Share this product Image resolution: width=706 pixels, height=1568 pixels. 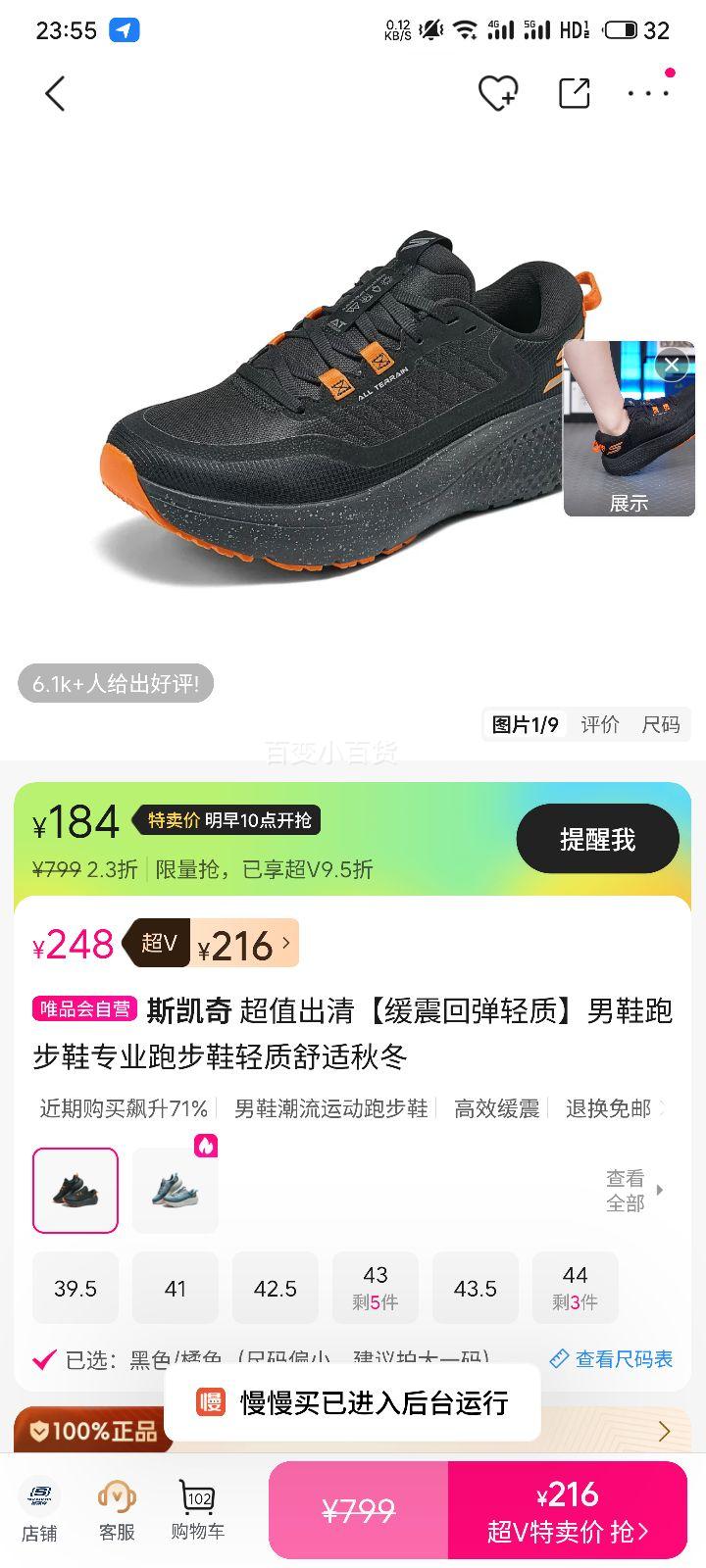(574, 94)
